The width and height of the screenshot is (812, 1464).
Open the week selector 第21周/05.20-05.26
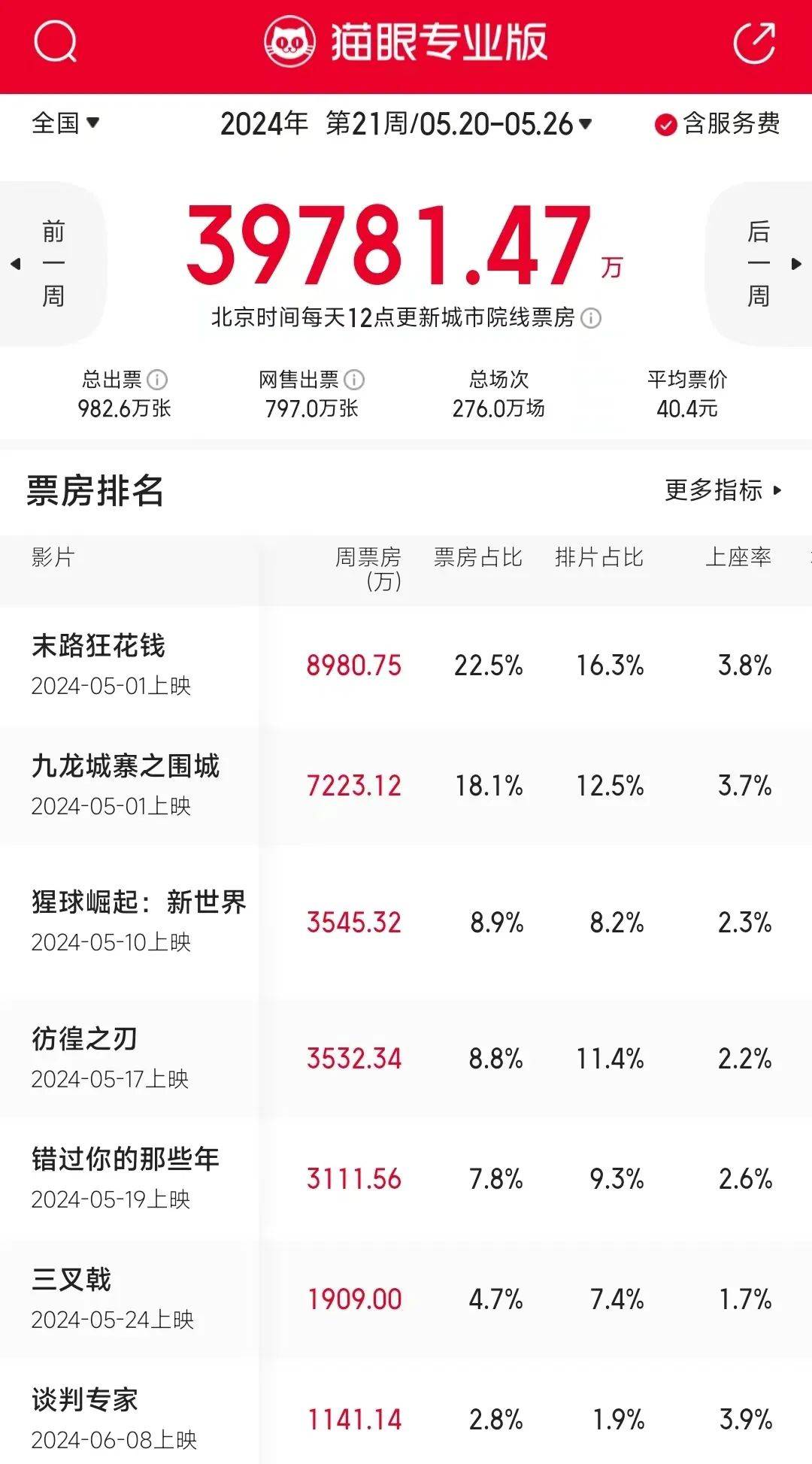[x=406, y=124]
